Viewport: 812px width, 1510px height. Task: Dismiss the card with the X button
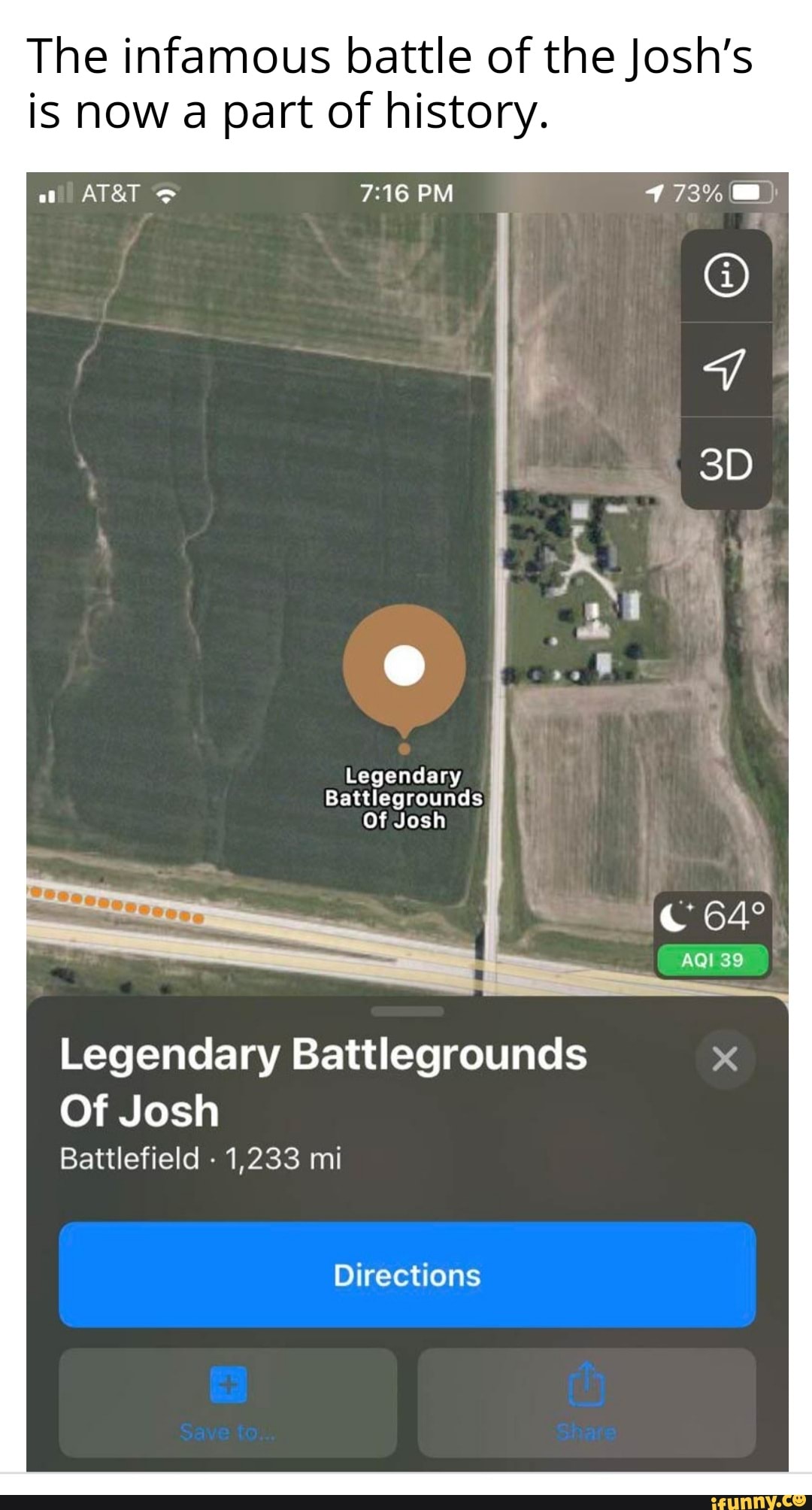tap(724, 1057)
